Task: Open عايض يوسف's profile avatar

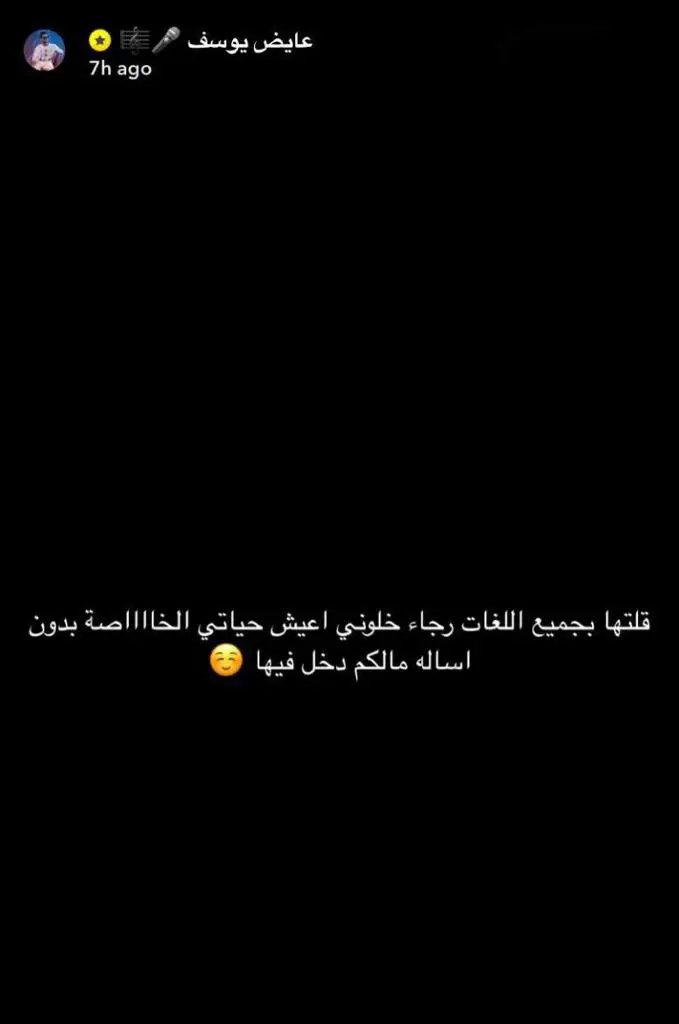Action: [44, 50]
